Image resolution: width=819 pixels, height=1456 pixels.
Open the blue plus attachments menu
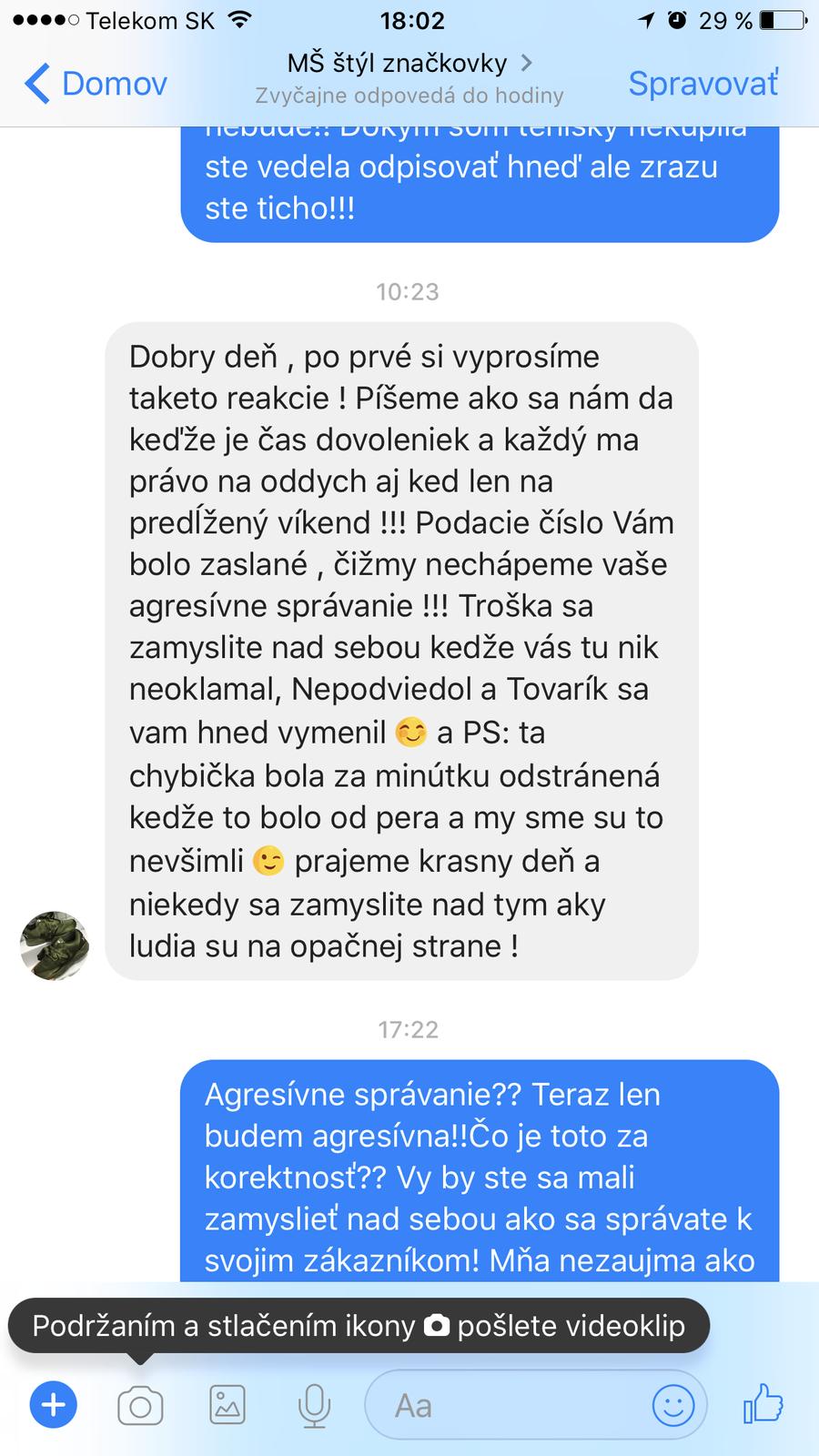click(54, 1405)
